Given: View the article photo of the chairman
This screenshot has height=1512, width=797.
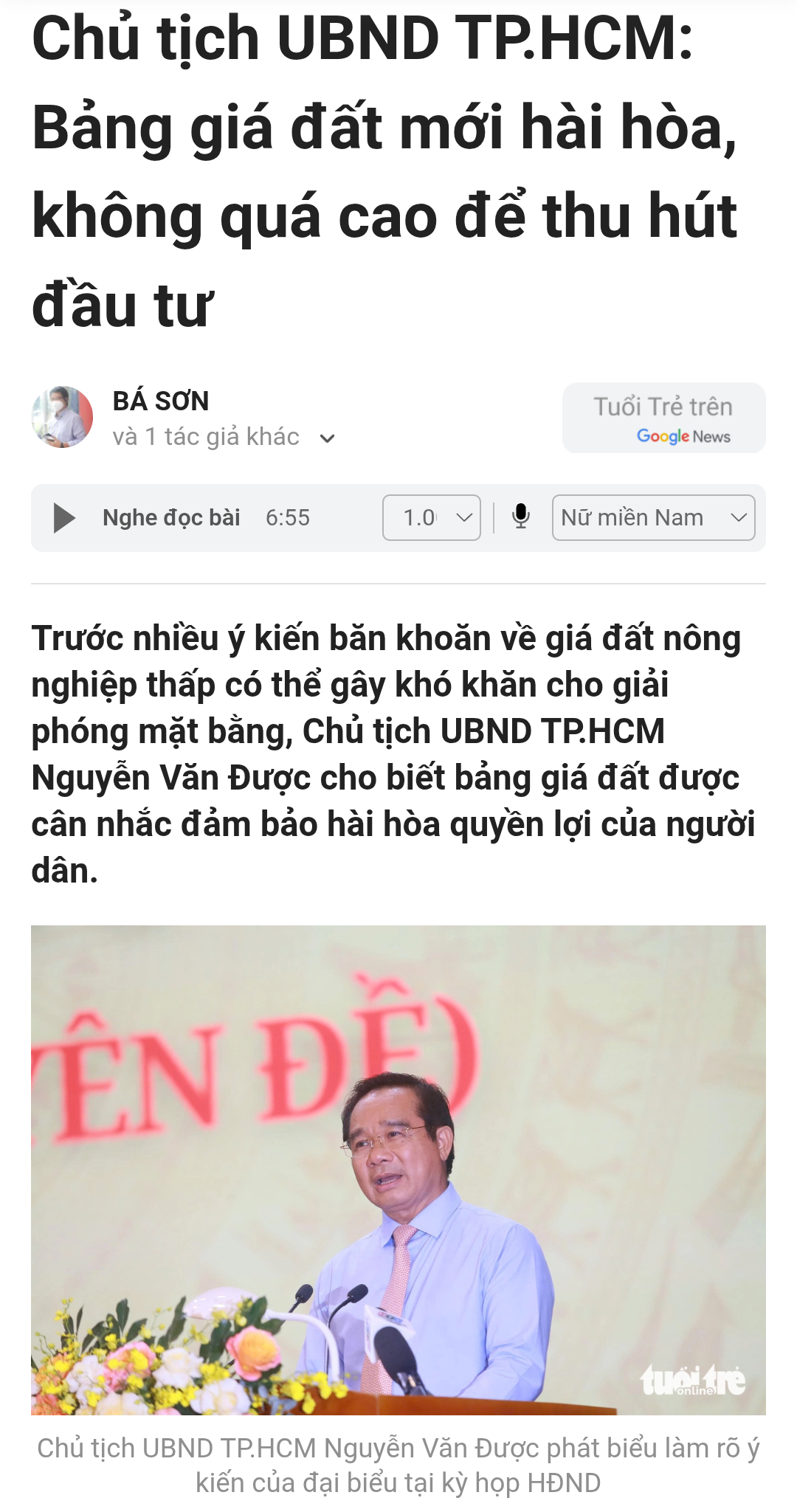Looking at the screenshot, I should [398, 1170].
